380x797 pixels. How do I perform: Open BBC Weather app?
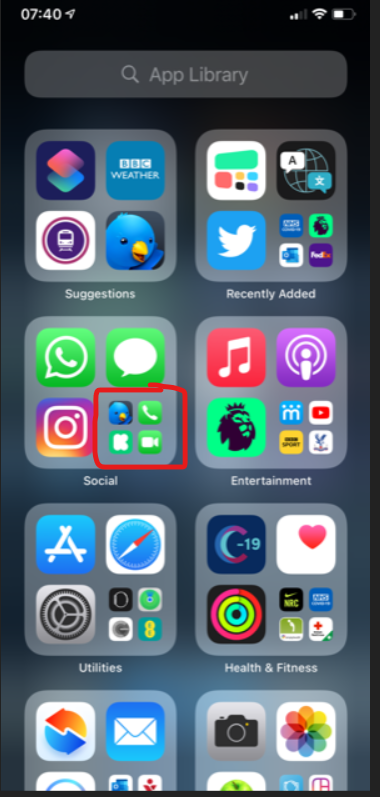(x=135, y=170)
